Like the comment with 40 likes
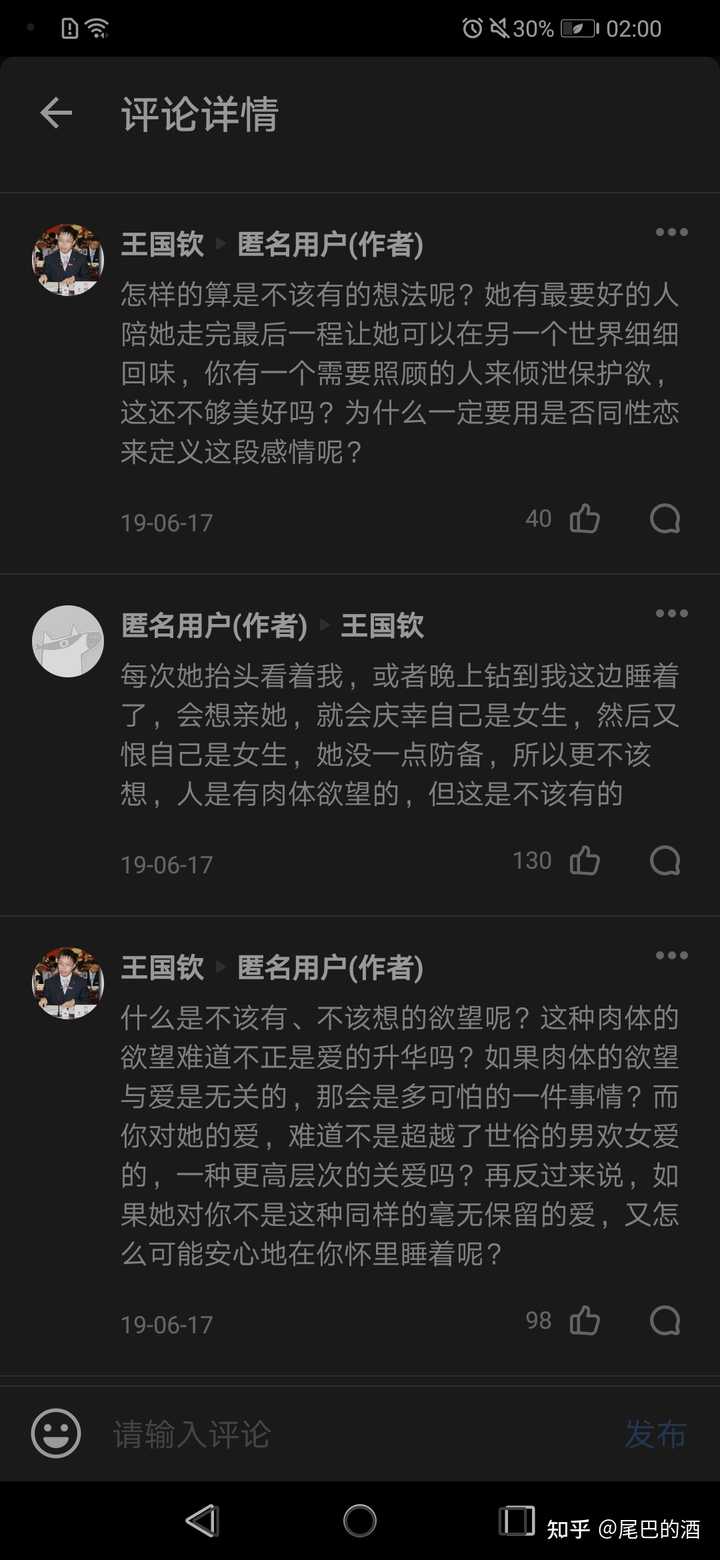This screenshot has width=720, height=1560. [x=585, y=519]
